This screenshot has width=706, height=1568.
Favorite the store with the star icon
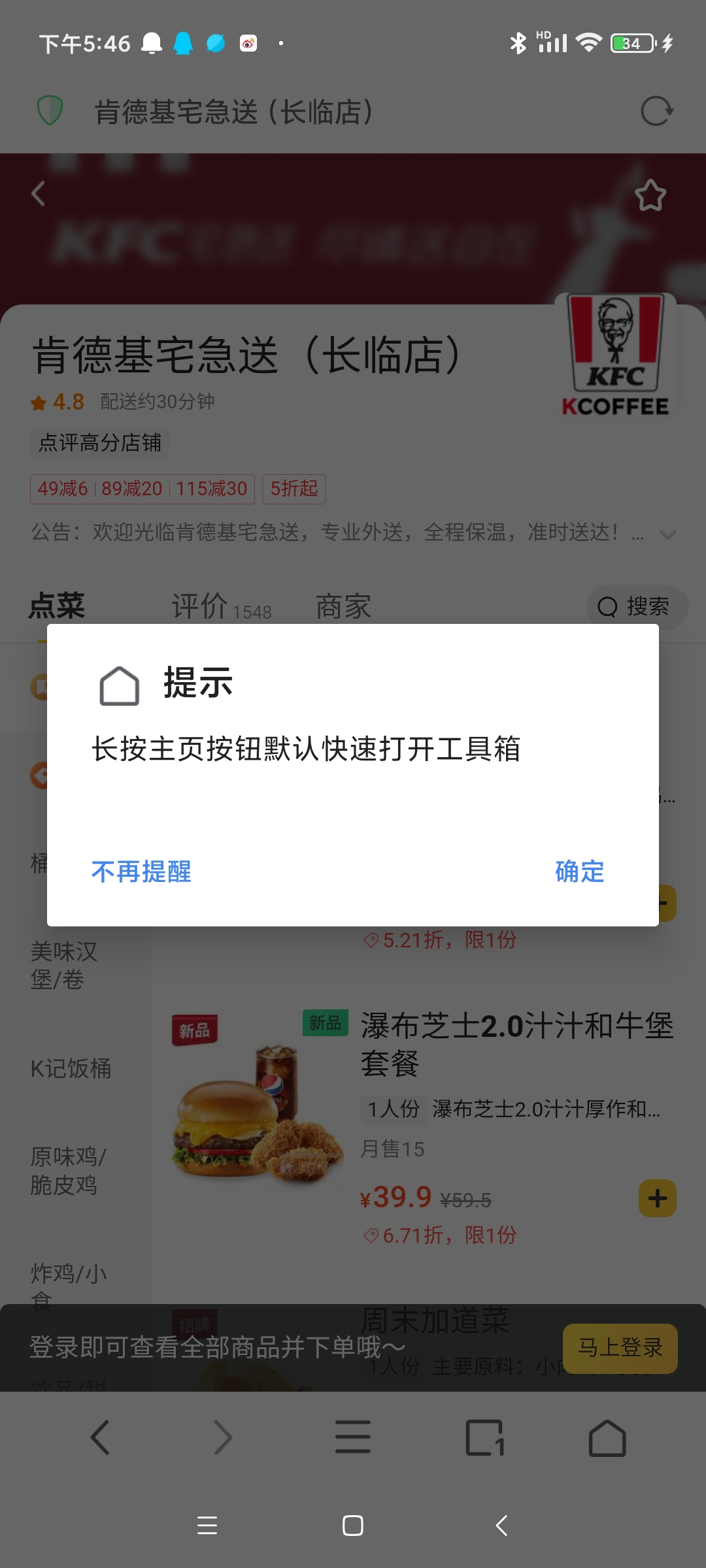[650, 195]
